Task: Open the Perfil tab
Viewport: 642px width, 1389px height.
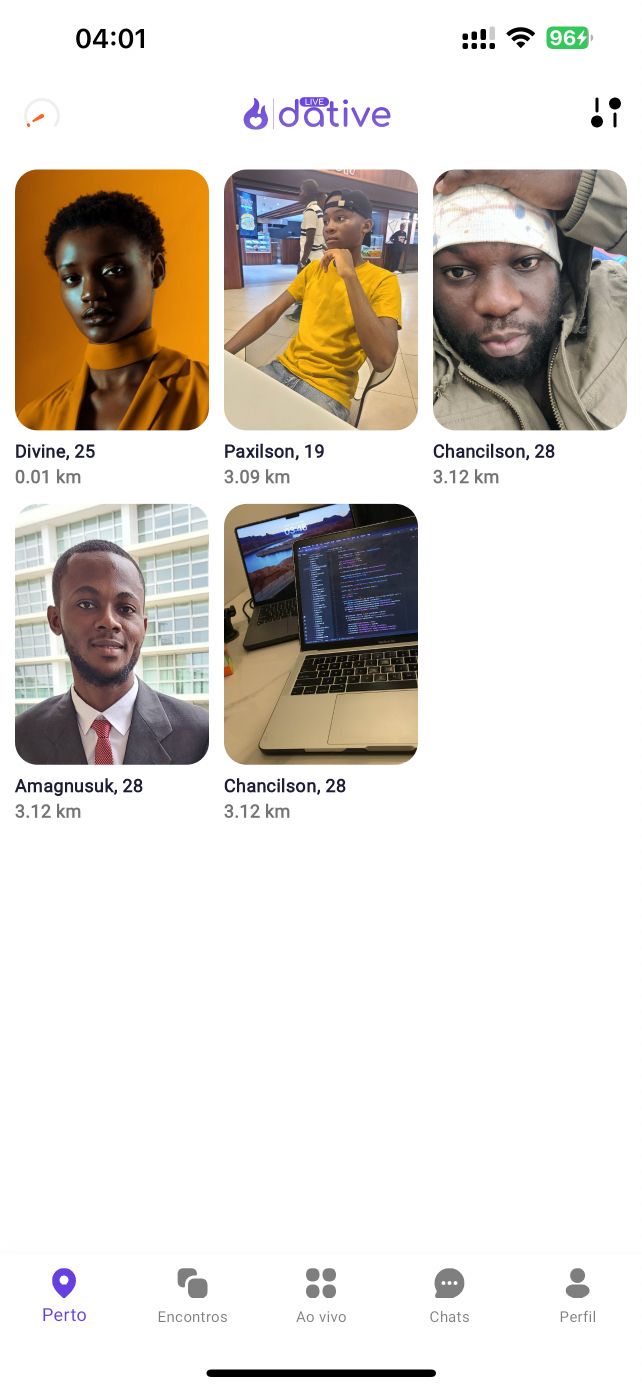Action: point(577,1295)
